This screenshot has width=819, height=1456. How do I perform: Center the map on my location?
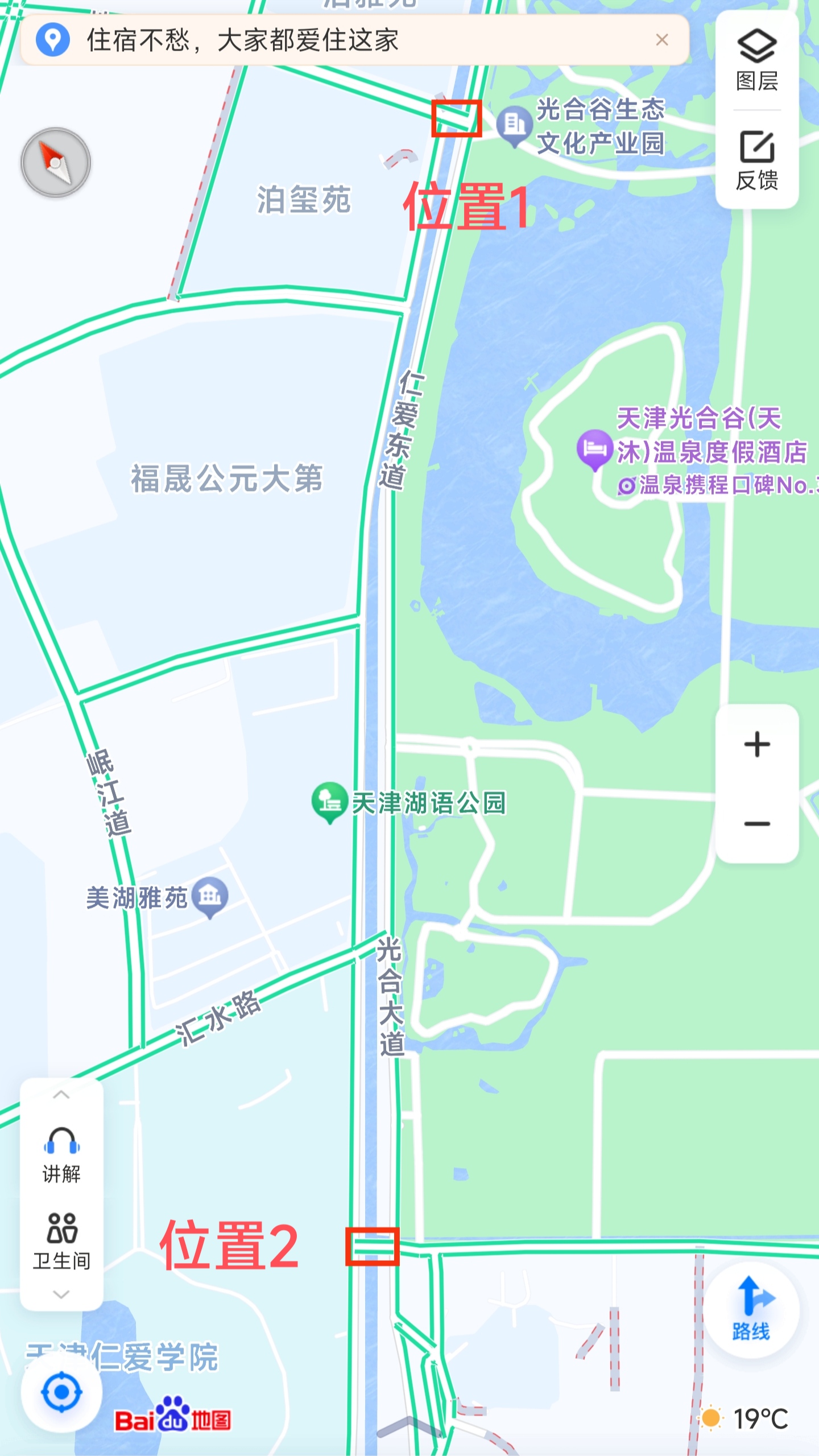tap(61, 1392)
